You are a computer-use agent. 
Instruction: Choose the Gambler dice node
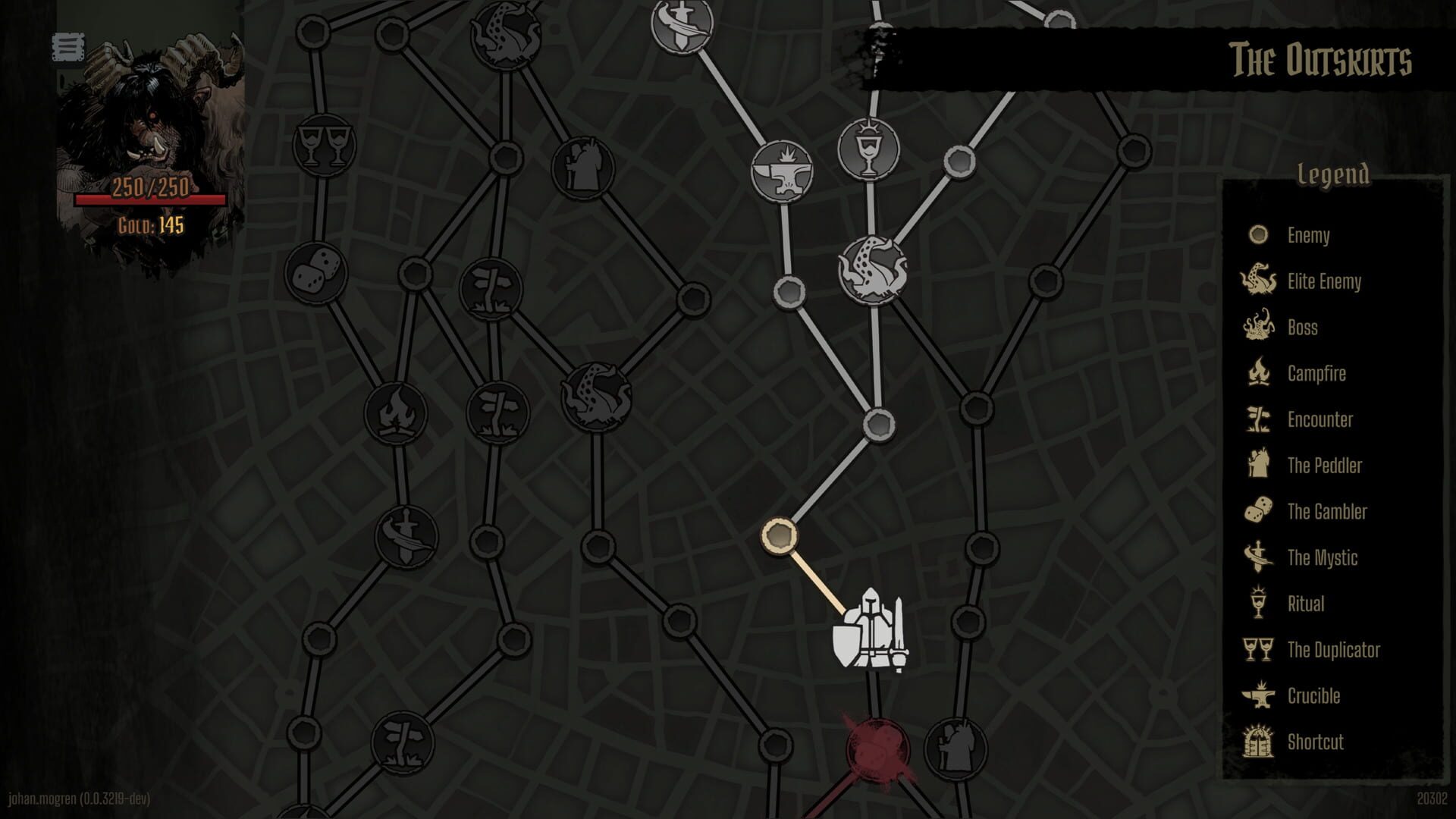tap(315, 273)
